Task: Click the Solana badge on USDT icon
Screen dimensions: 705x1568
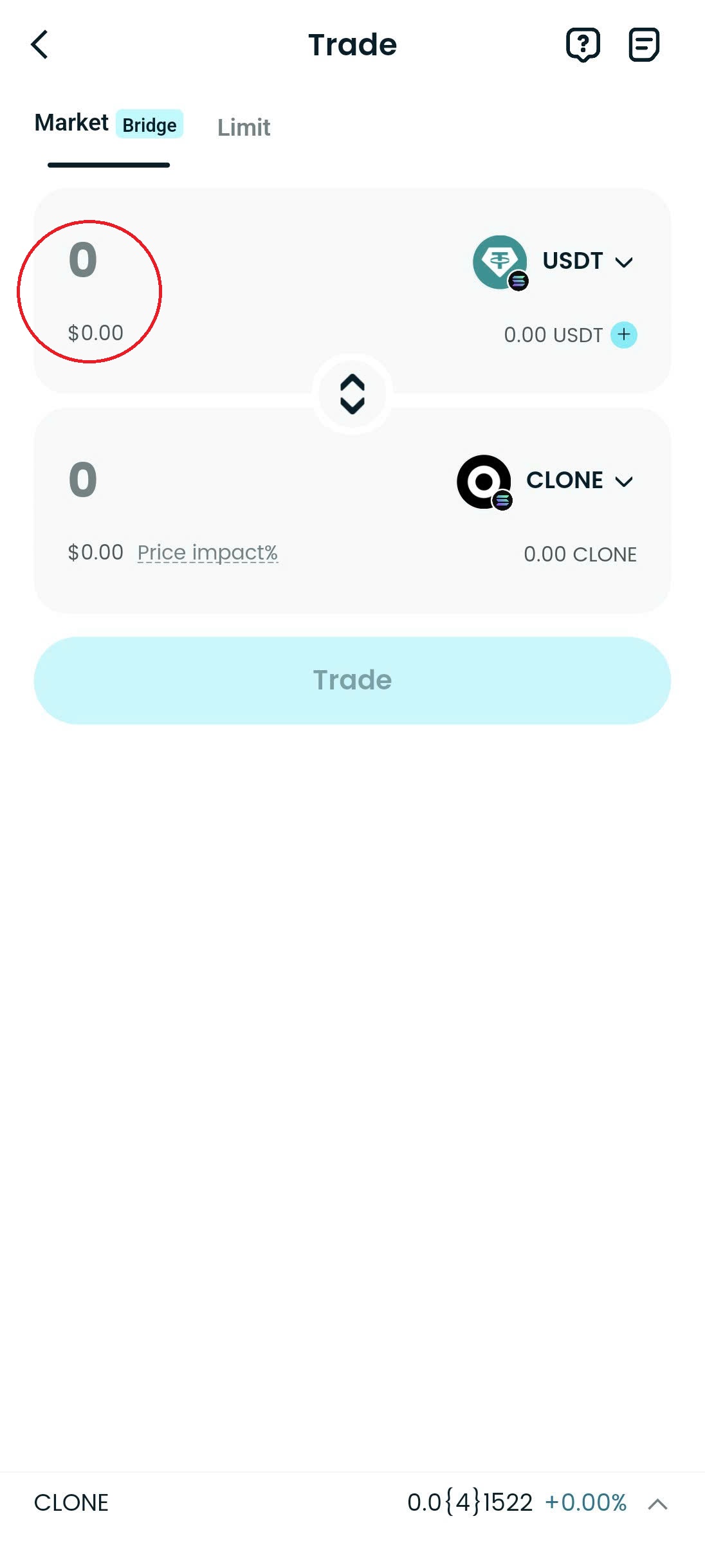Action: [x=518, y=281]
